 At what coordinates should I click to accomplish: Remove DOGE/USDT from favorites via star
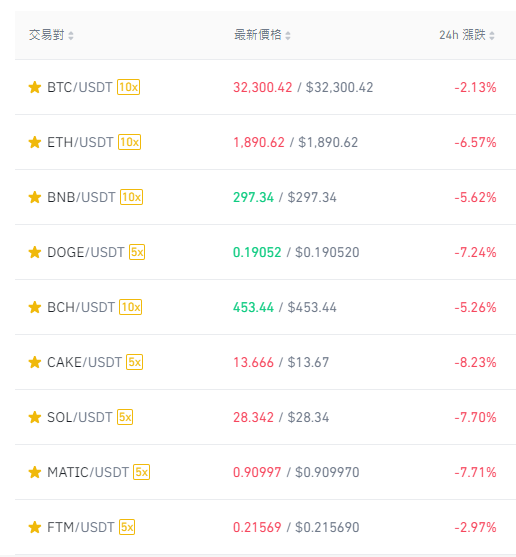click(x=35, y=252)
